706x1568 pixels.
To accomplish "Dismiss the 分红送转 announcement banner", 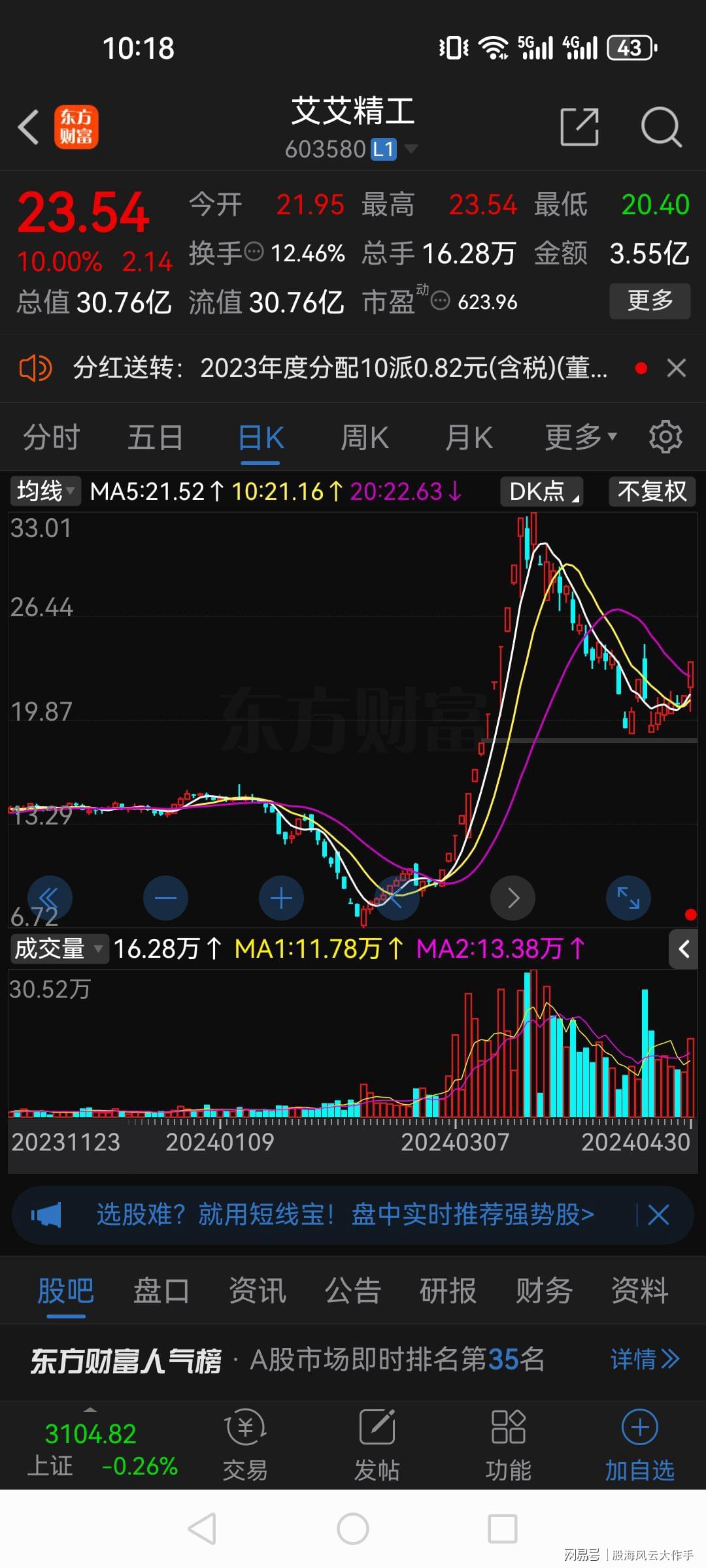I will tap(677, 368).
